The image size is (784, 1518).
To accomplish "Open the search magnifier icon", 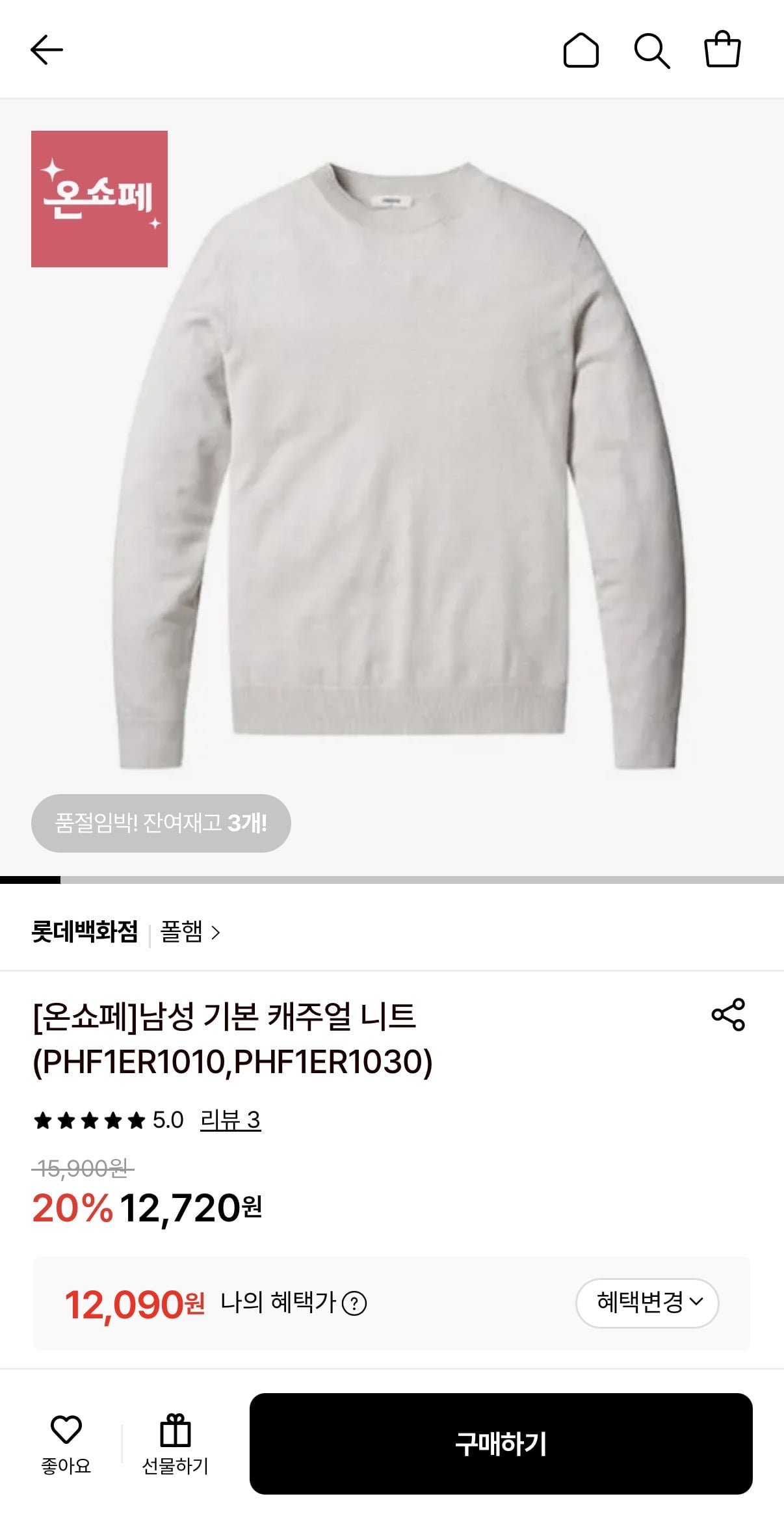I will click(x=651, y=50).
